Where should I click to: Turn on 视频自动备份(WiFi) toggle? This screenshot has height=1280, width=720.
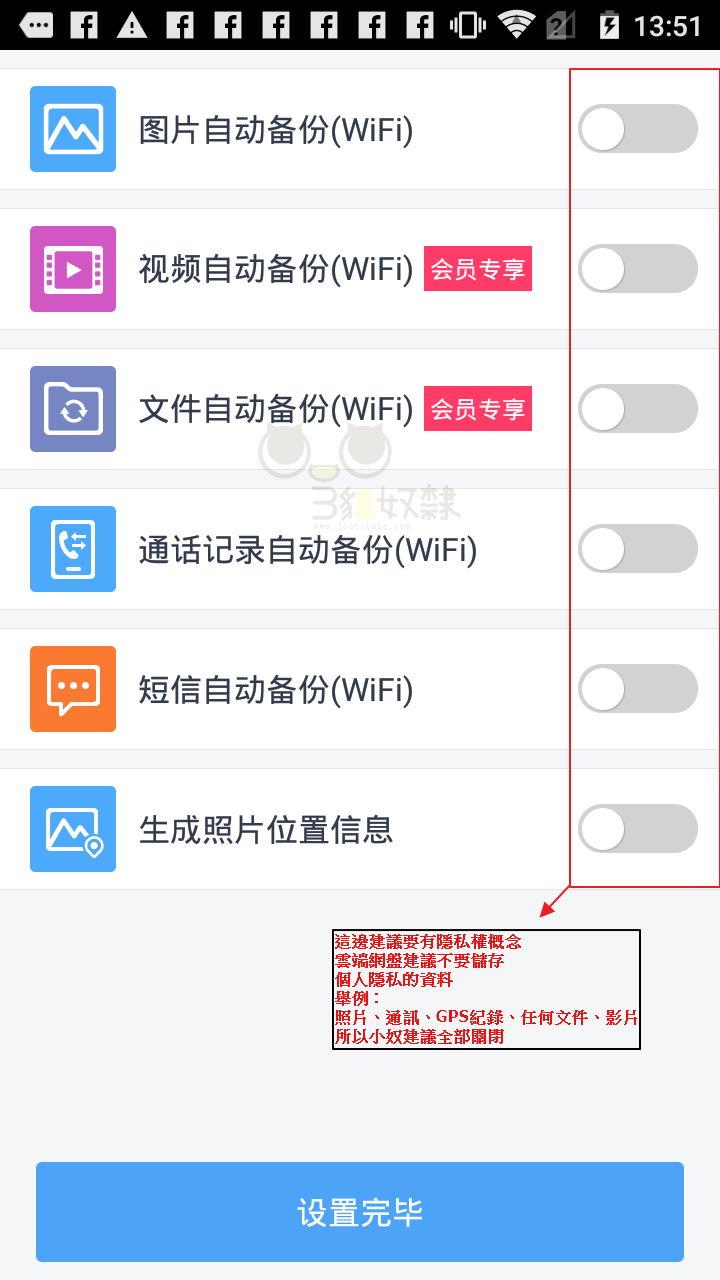pyautogui.click(x=637, y=269)
